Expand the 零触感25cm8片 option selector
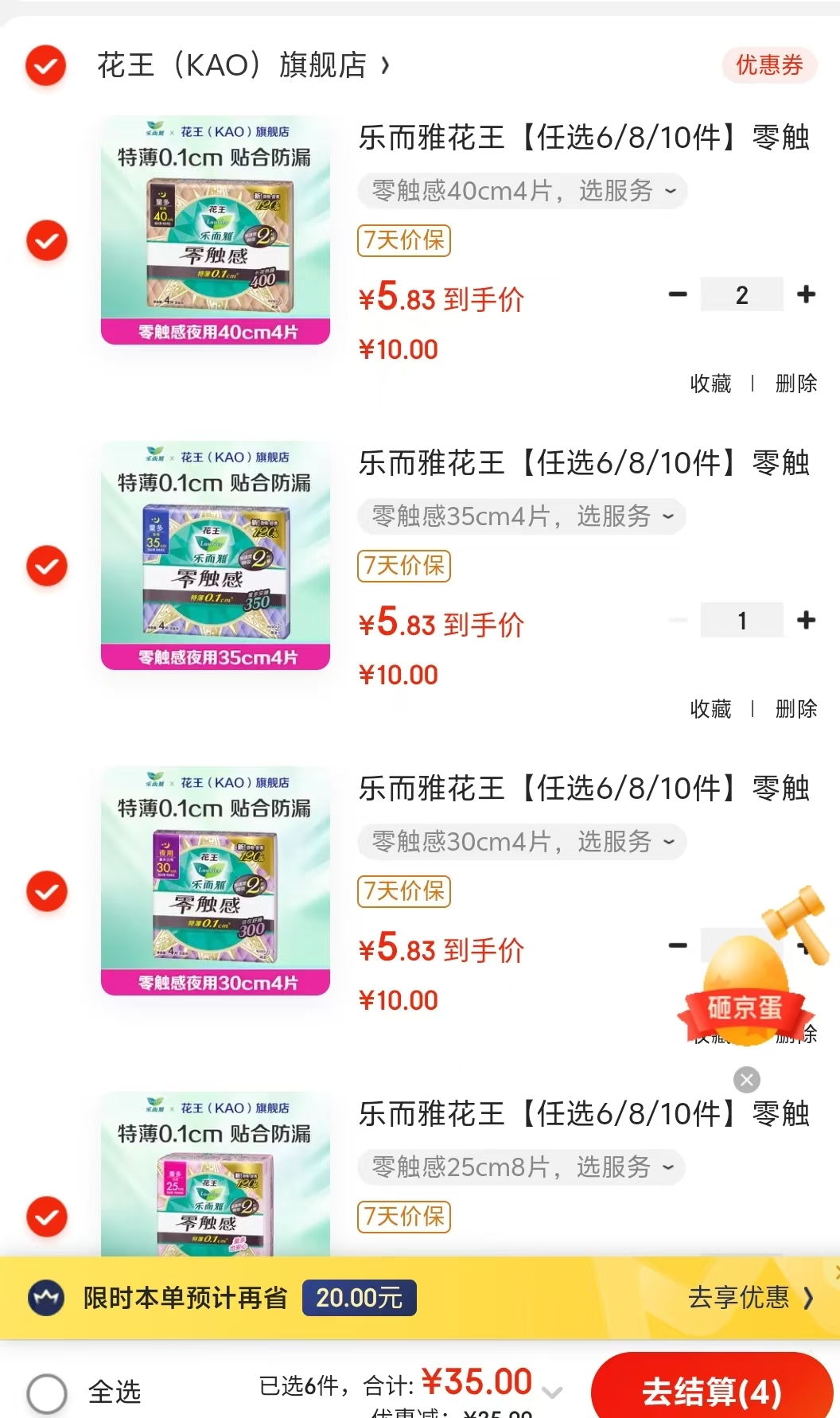Viewport: 840px width, 1418px height. [522, 1167]
